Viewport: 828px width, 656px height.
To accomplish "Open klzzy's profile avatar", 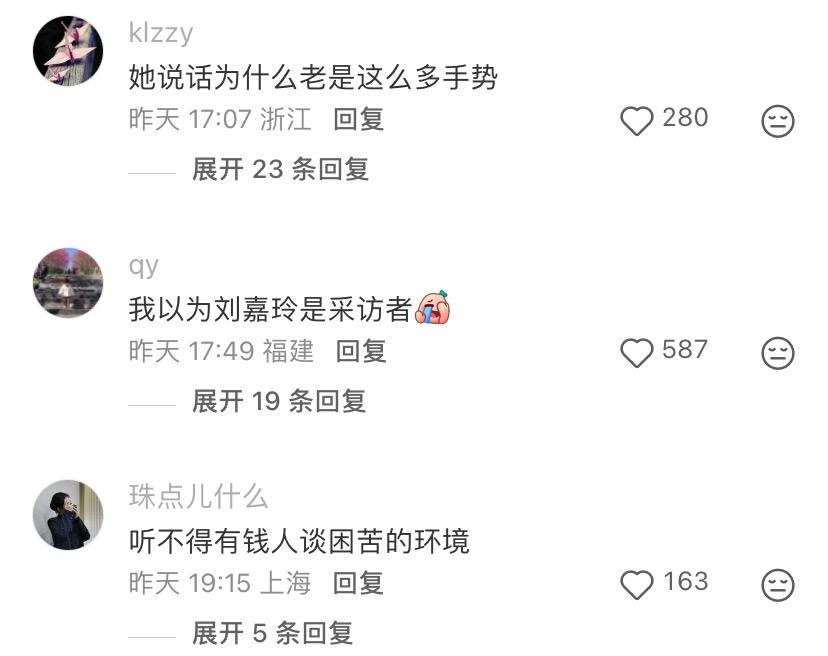I will [68, 51].
